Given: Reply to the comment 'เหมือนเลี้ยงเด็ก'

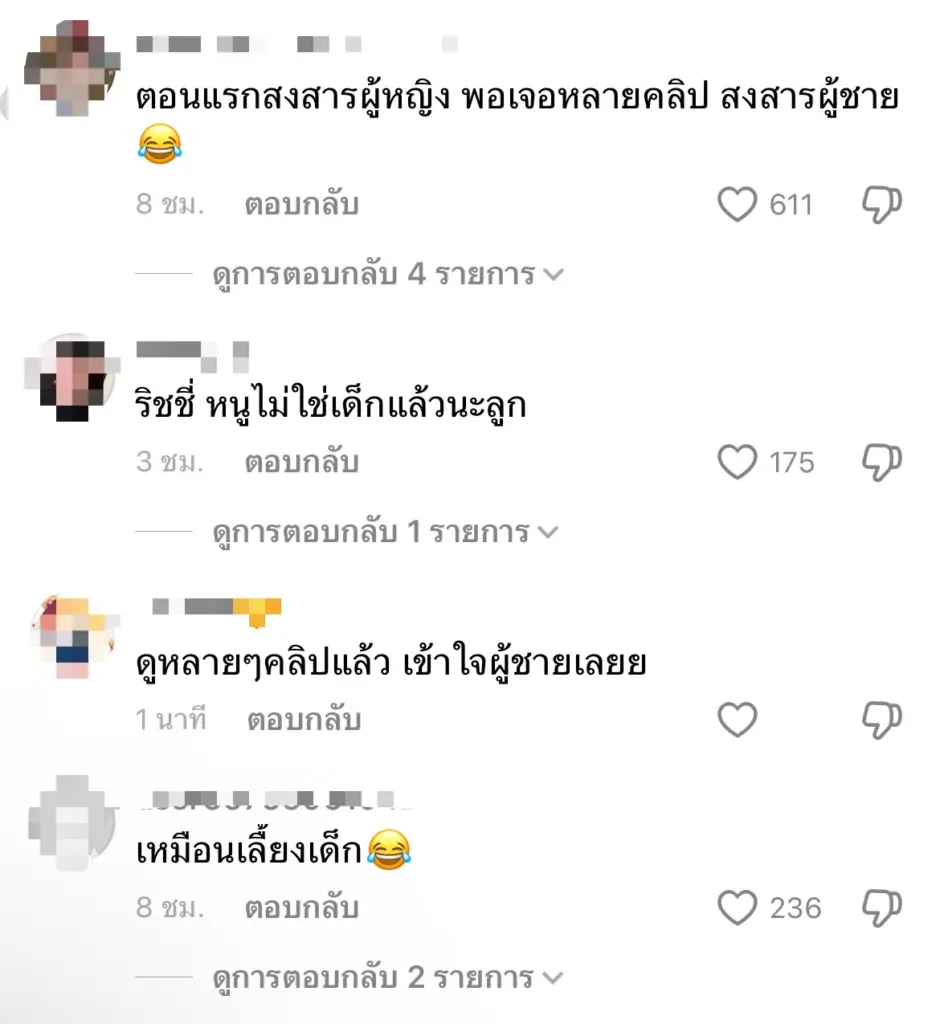Looking at the screenshot, I should 301,908.
